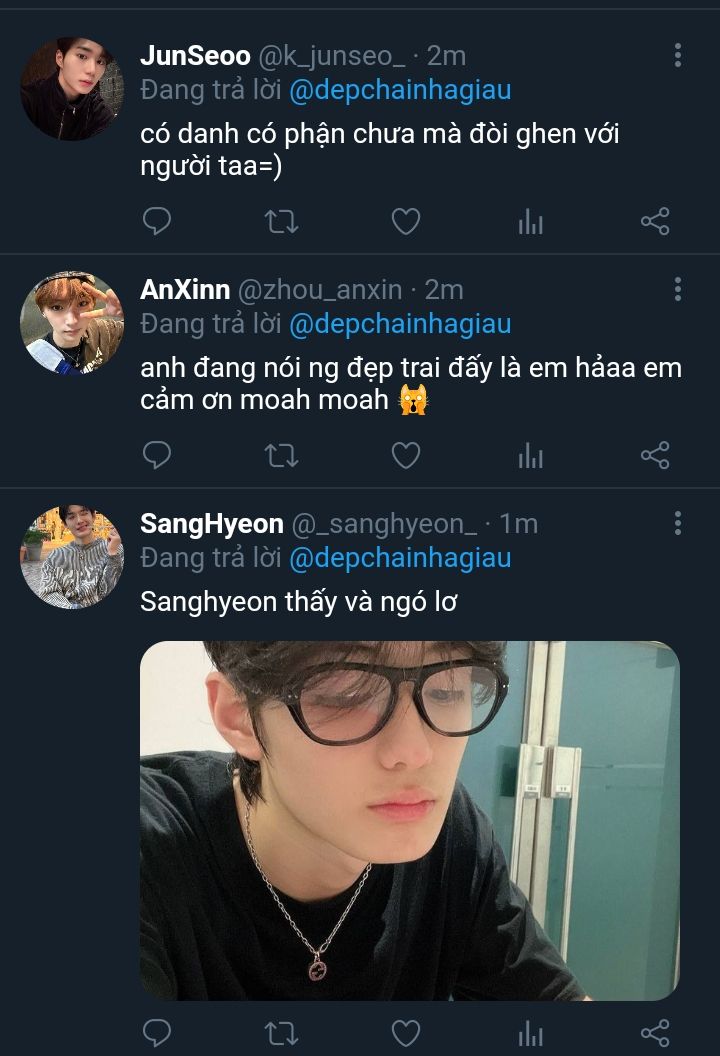Like JunSeoo's tweet

click(x=405, y=221)
